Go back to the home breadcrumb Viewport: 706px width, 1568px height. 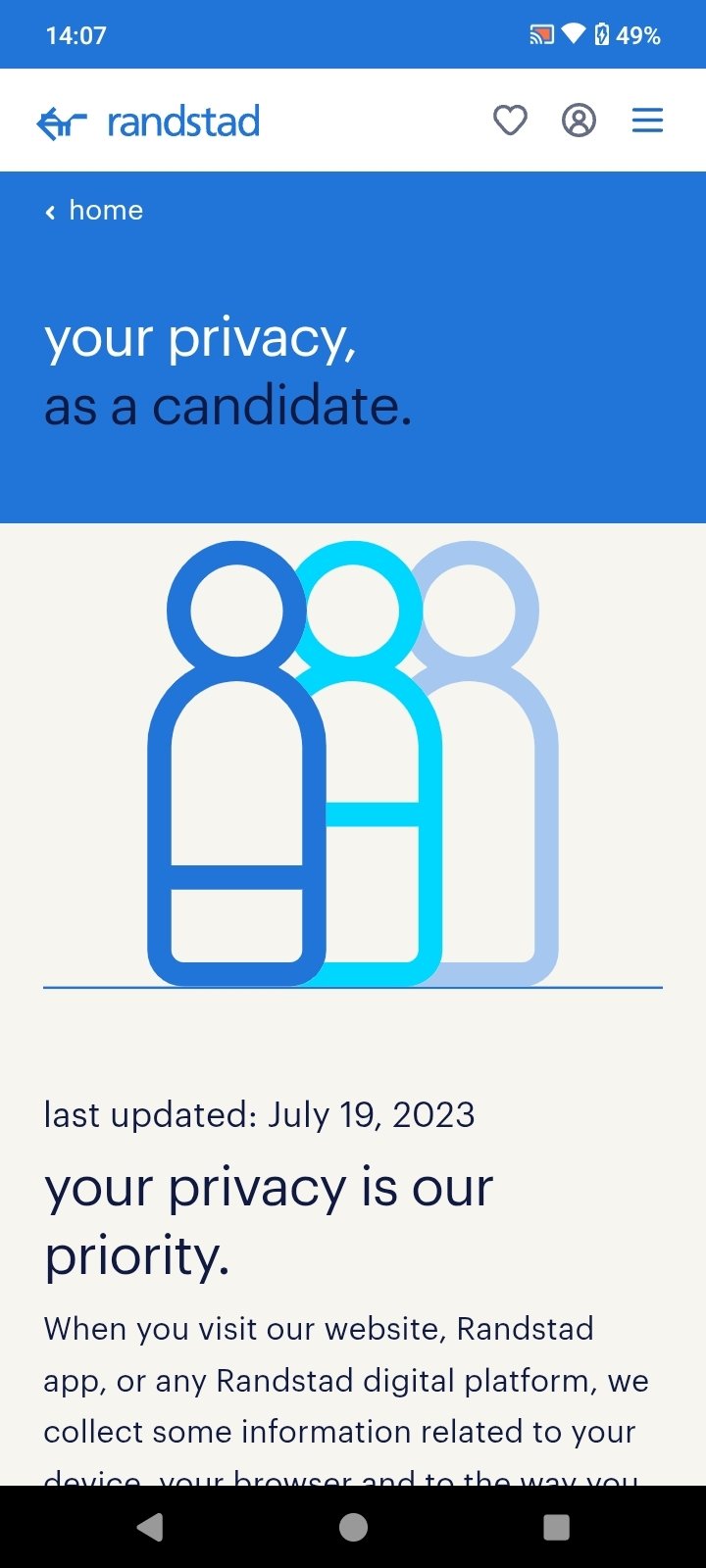click(95, 211)
